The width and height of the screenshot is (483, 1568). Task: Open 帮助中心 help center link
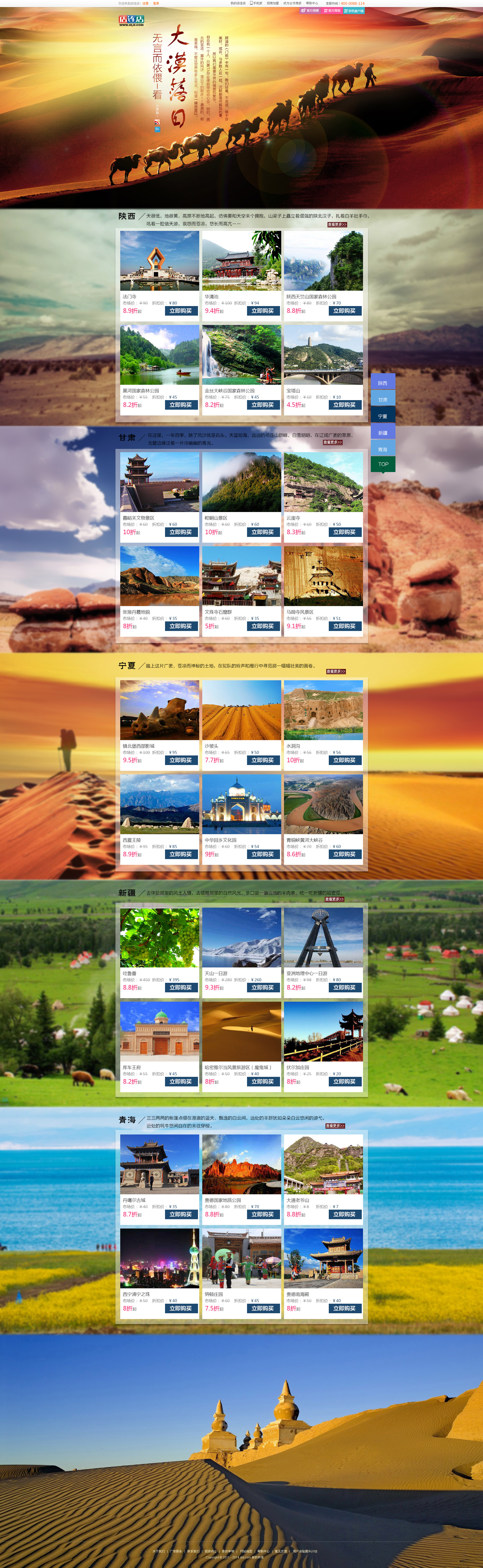click(312, 3)
